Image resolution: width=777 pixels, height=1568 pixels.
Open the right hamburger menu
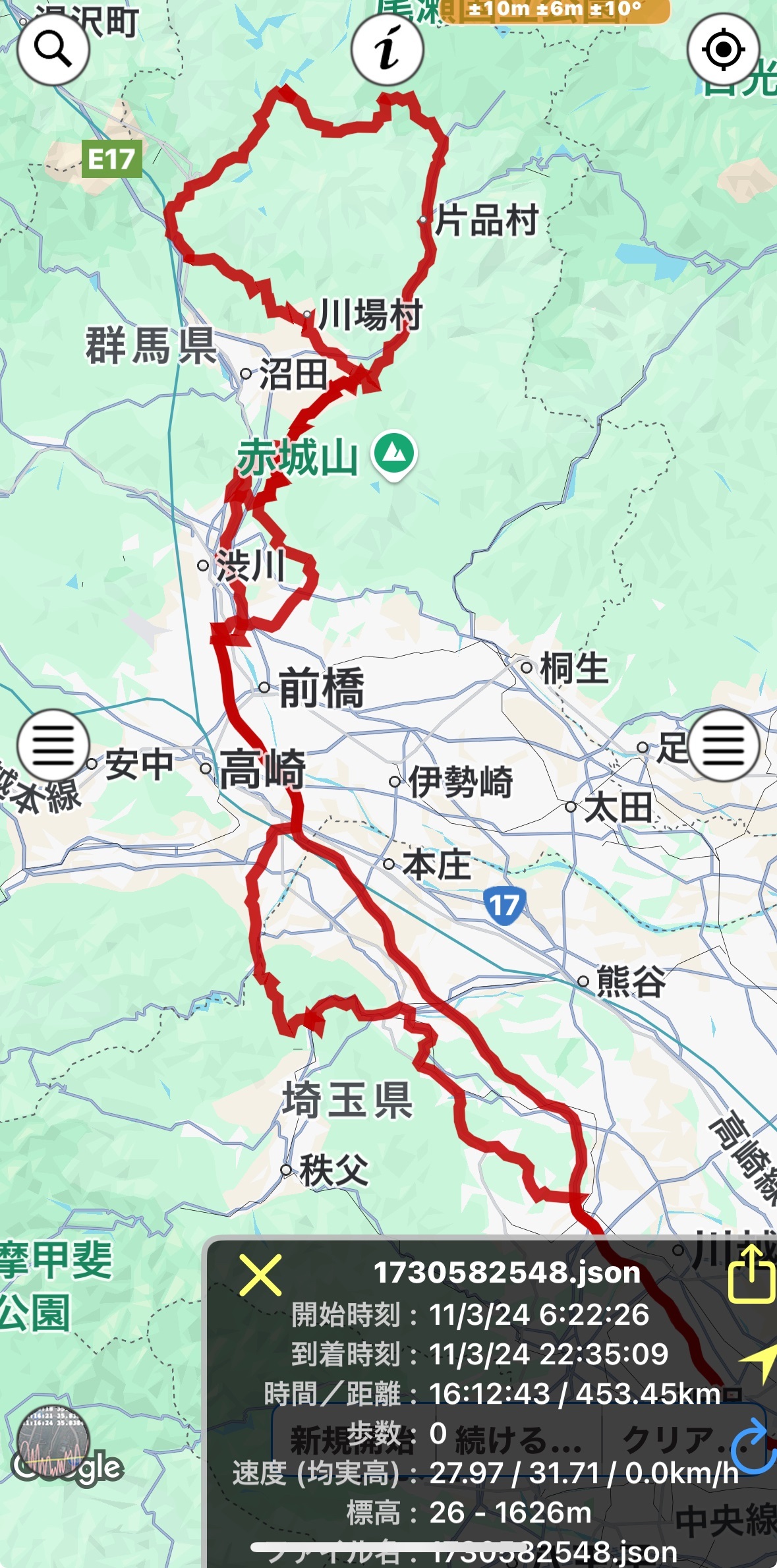click(723, 745)
